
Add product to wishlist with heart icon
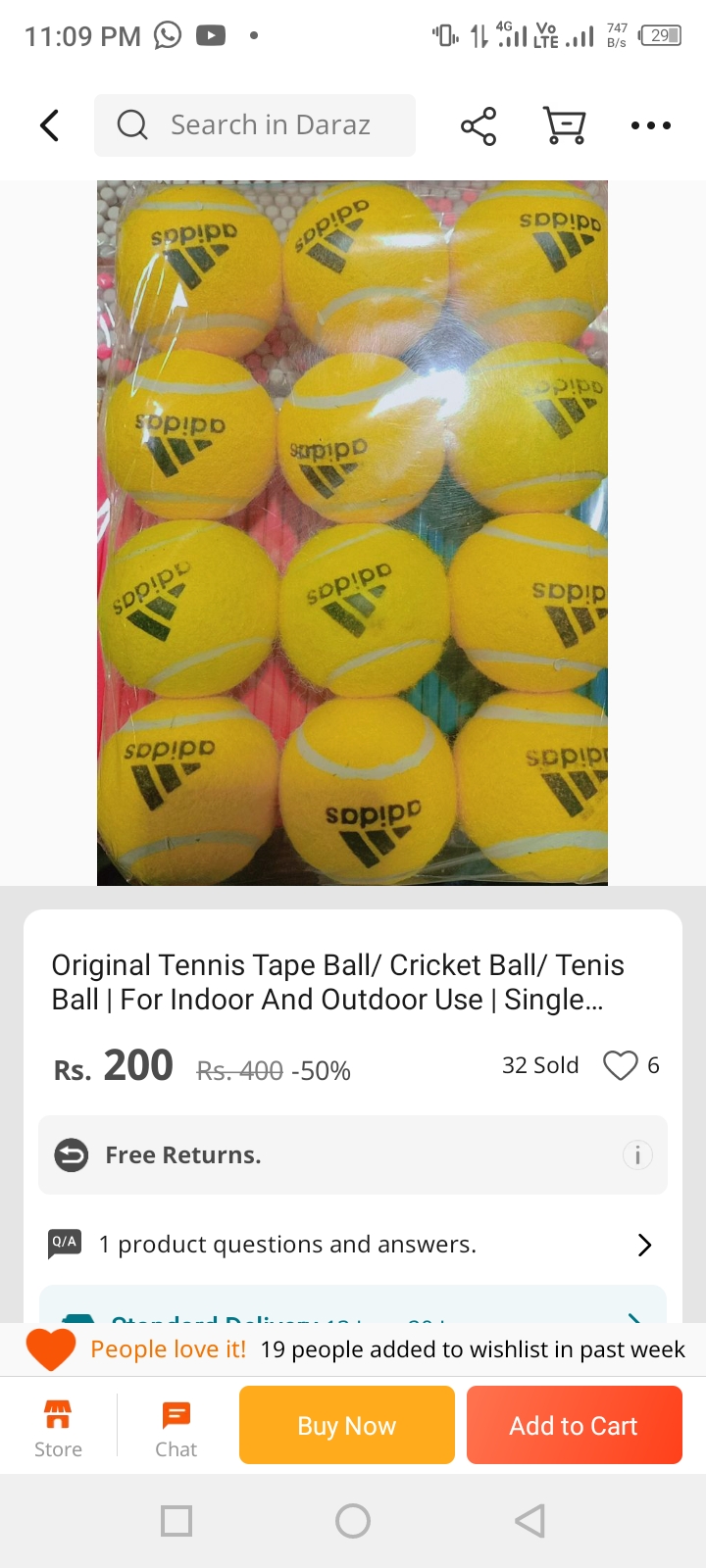click(620, 1065)
